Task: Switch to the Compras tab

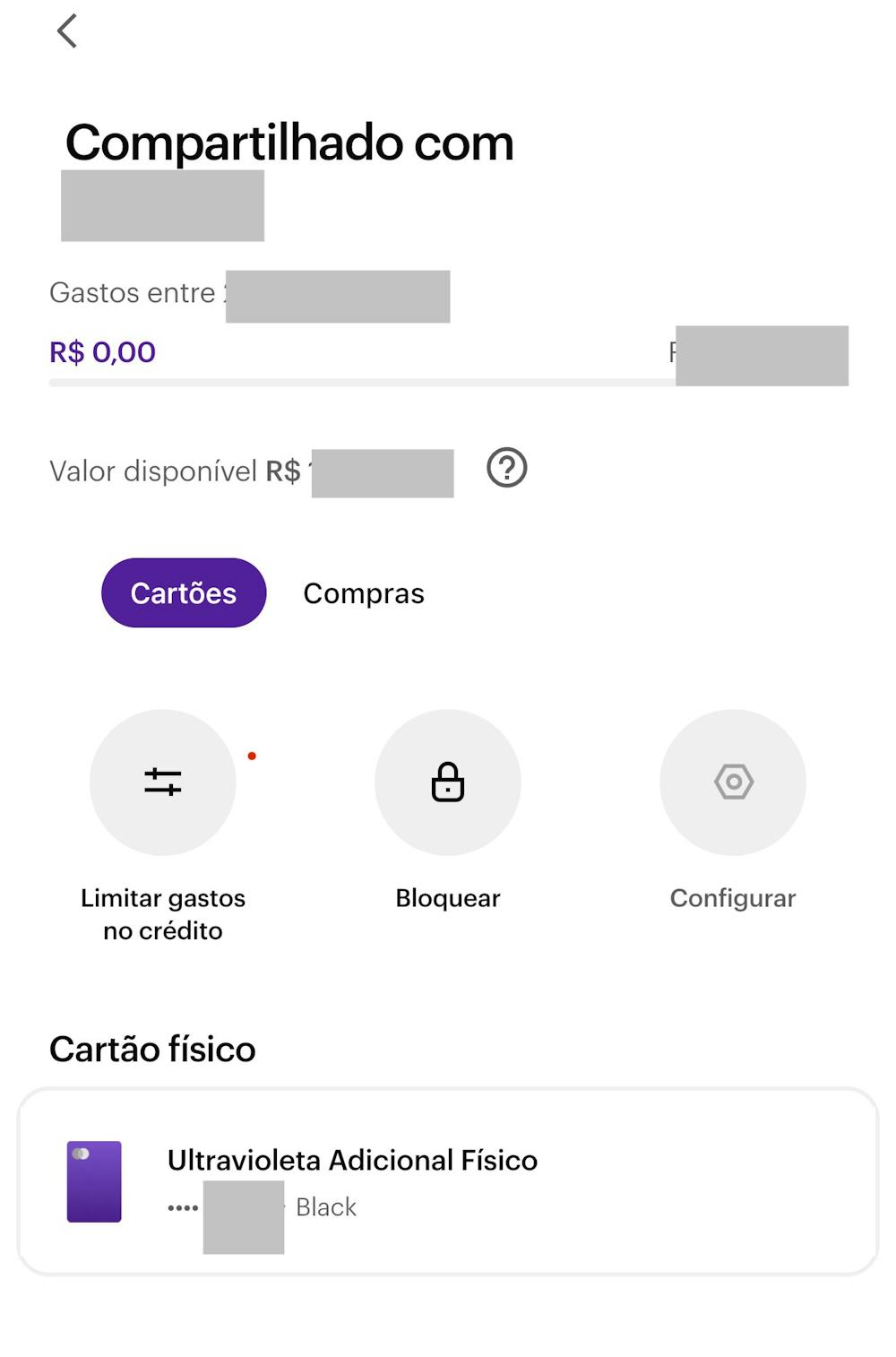Action: click(x=364, y=593)
